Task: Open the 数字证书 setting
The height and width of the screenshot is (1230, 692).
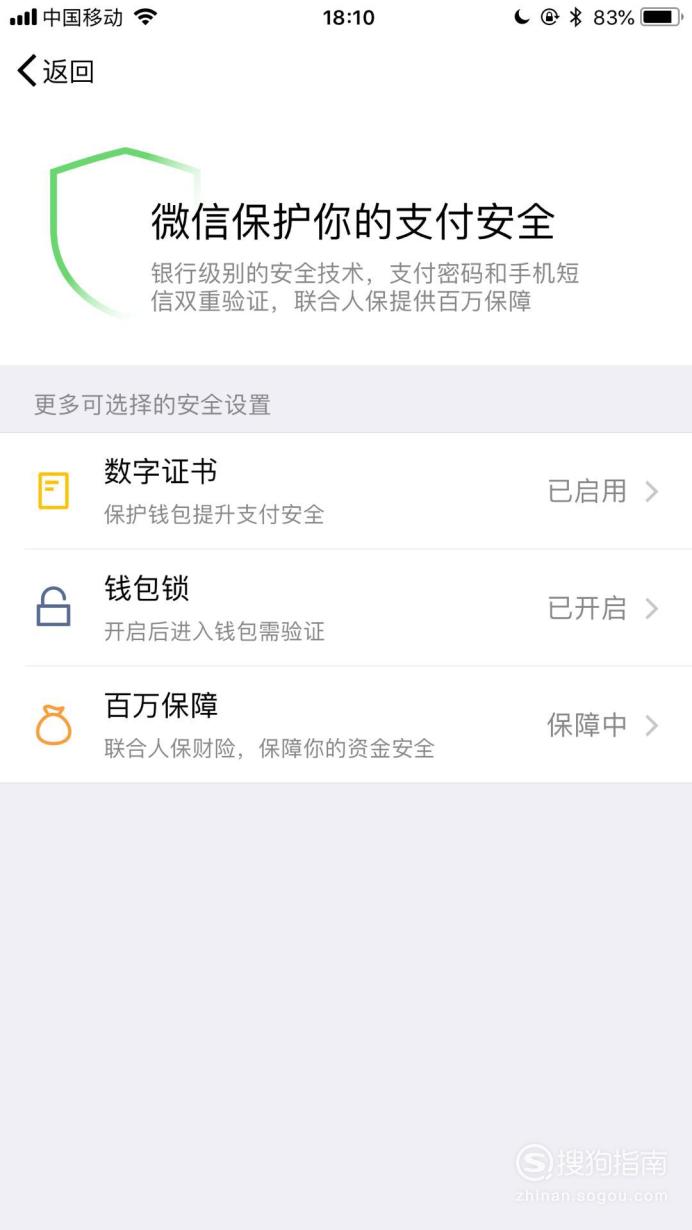Action: coord(346,491)
